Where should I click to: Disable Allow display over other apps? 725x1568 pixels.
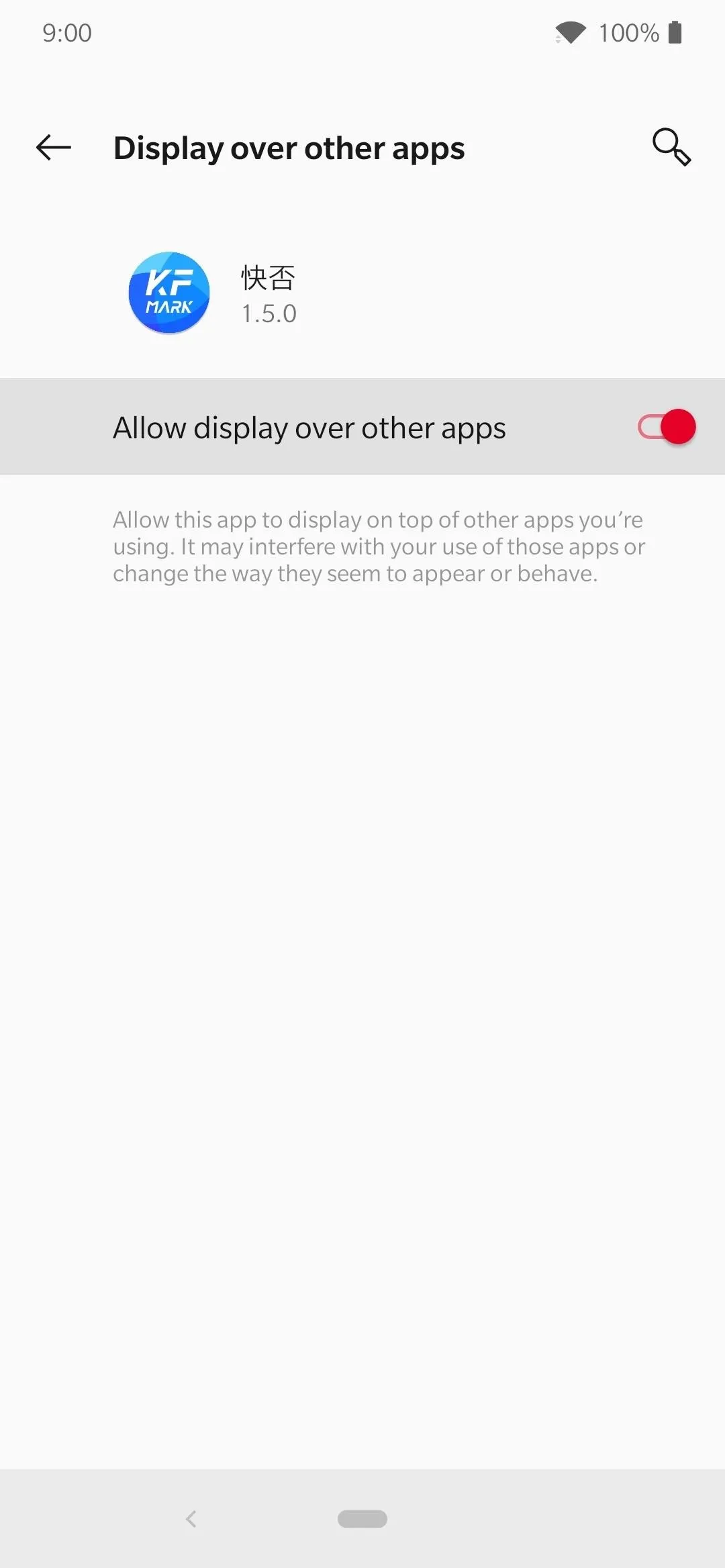point(667,427)
